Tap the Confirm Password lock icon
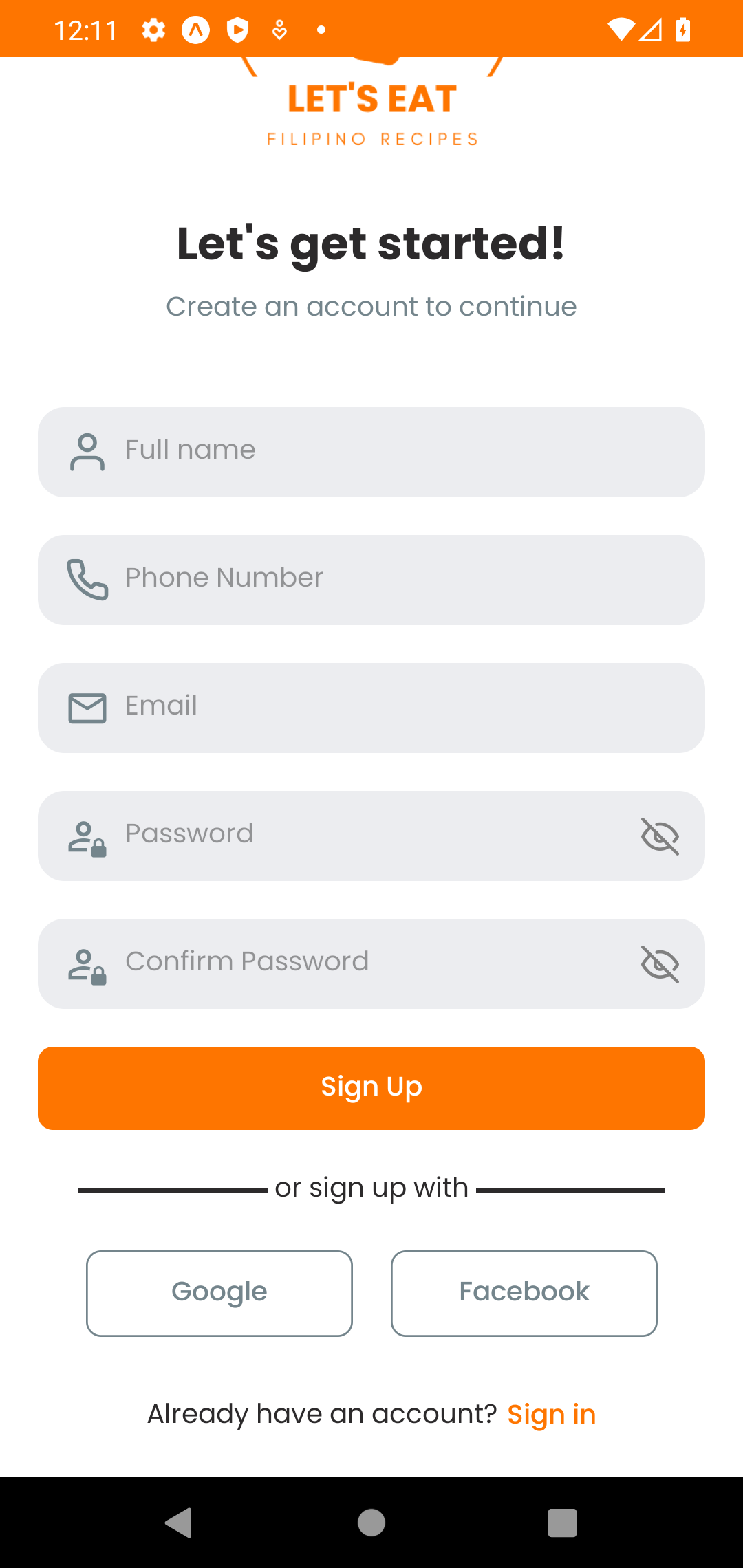 tap(87, 963)
